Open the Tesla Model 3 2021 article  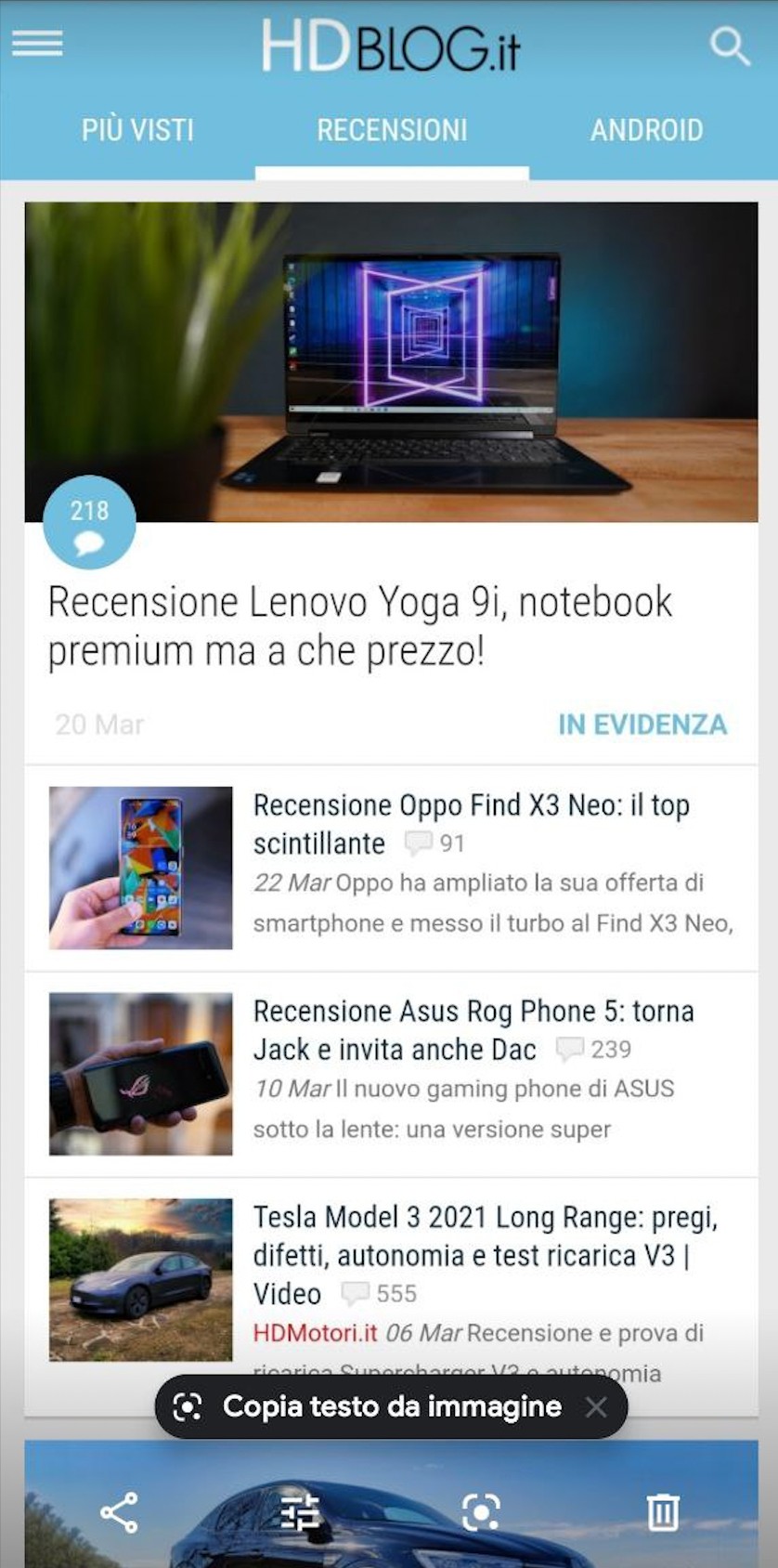[486, 1255]
